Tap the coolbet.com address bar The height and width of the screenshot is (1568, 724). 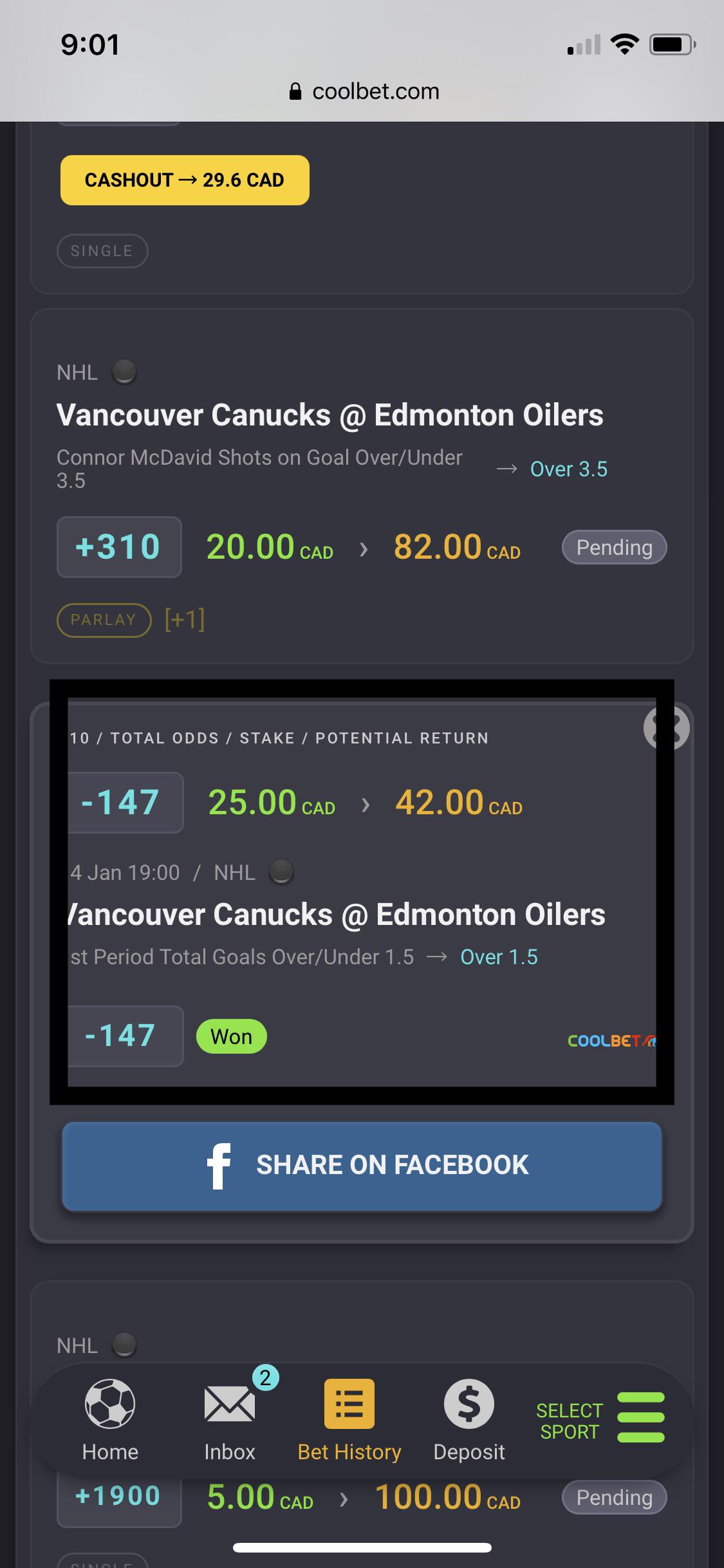pyautogui.click(x=362, y=90)
